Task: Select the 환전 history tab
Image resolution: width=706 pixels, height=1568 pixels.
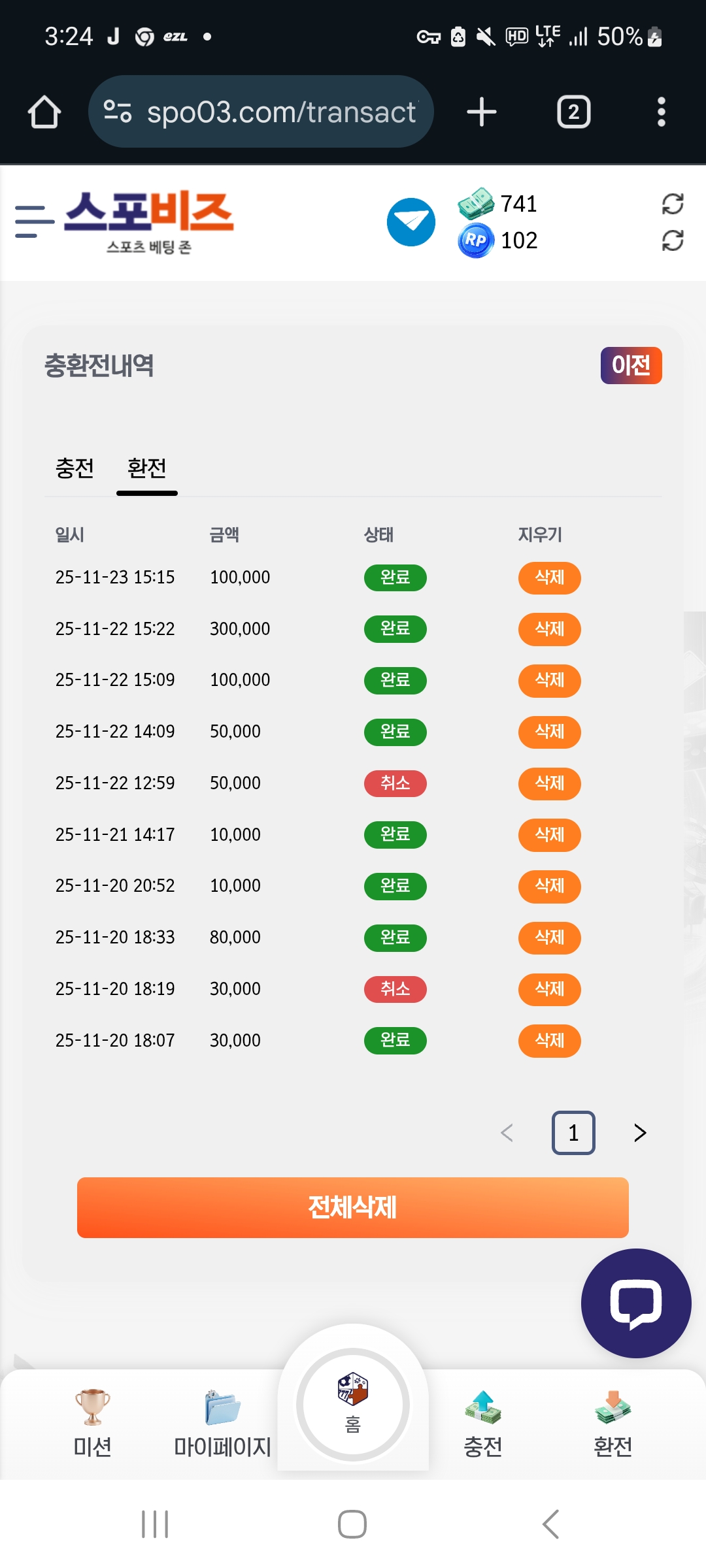Action: pyautogui.click(x=147, y=468)
